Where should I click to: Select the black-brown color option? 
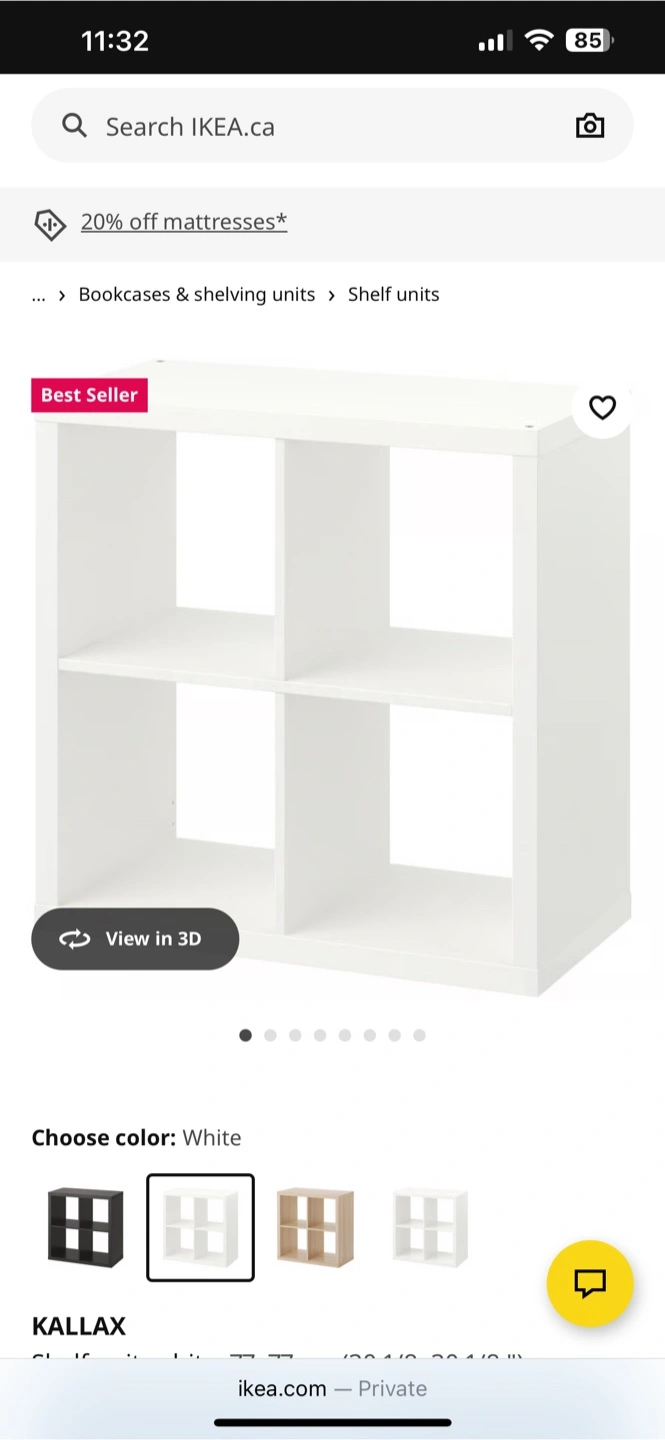coord(86,1227)
